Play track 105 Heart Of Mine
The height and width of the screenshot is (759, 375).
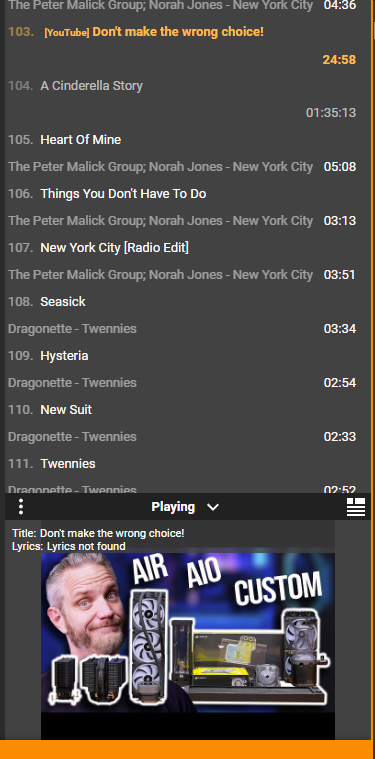pyautogui.click(x=183, y=153)
